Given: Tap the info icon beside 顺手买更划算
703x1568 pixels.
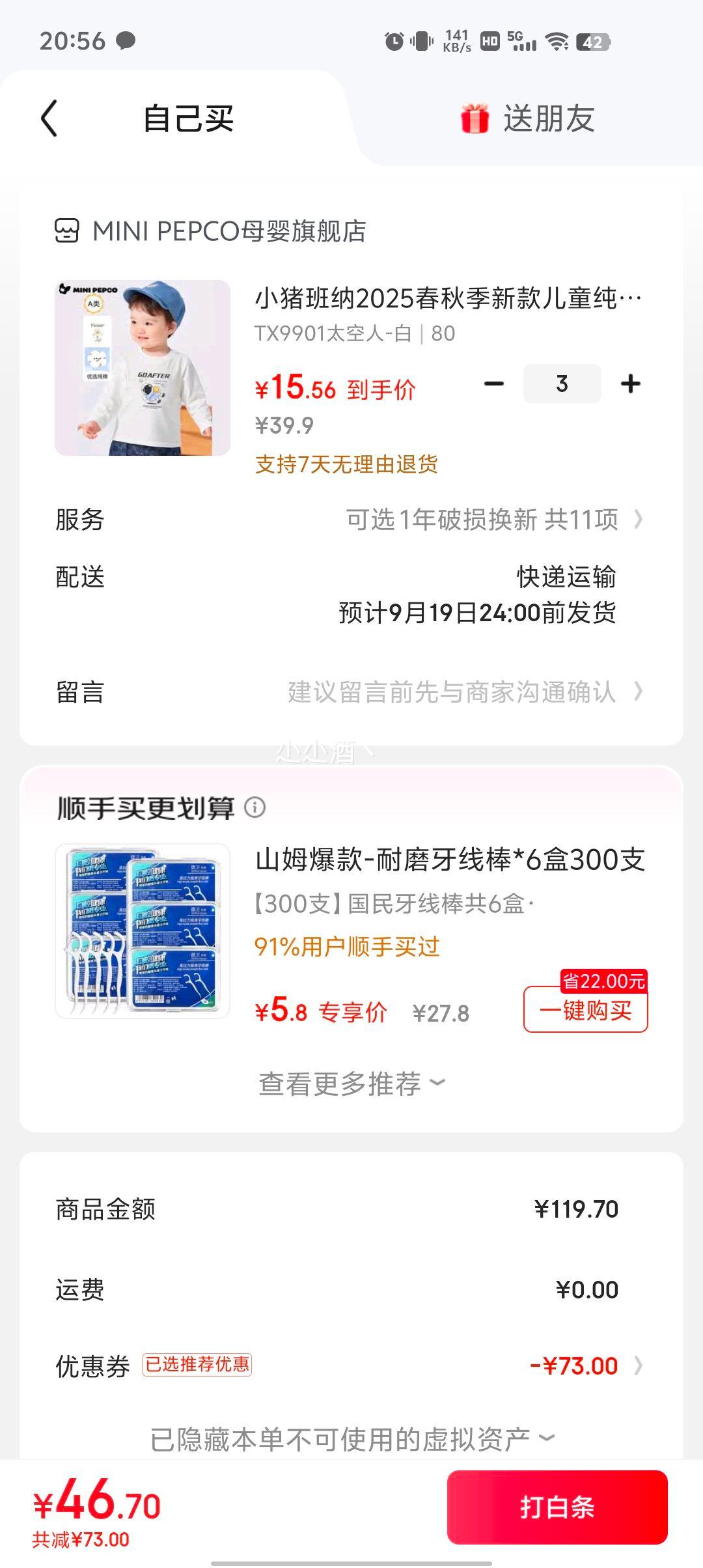Looking at the screenshot, I should pyautogui.click(x=255, y=807).
